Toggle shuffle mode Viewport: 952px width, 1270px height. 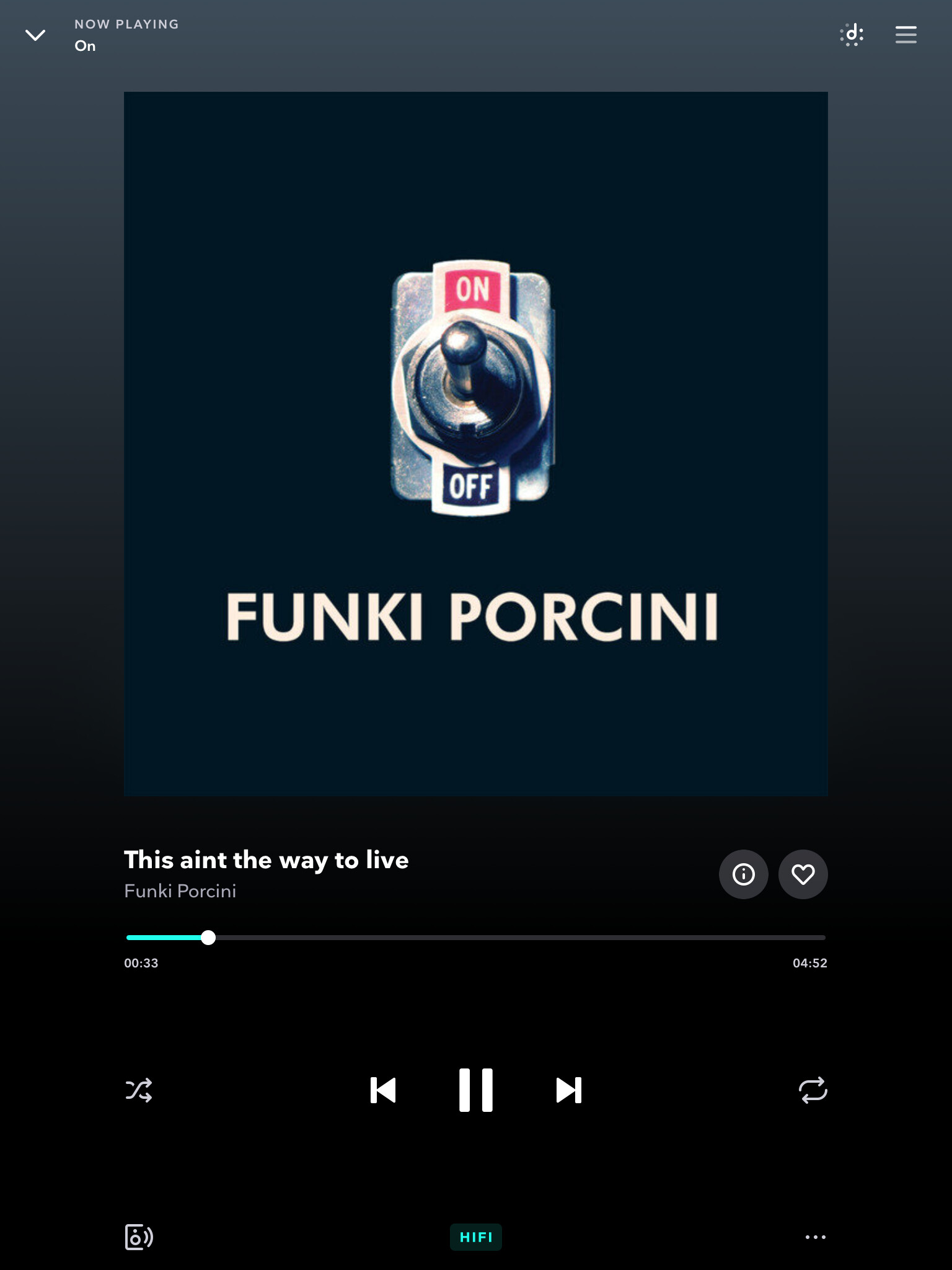(139, 1090)
